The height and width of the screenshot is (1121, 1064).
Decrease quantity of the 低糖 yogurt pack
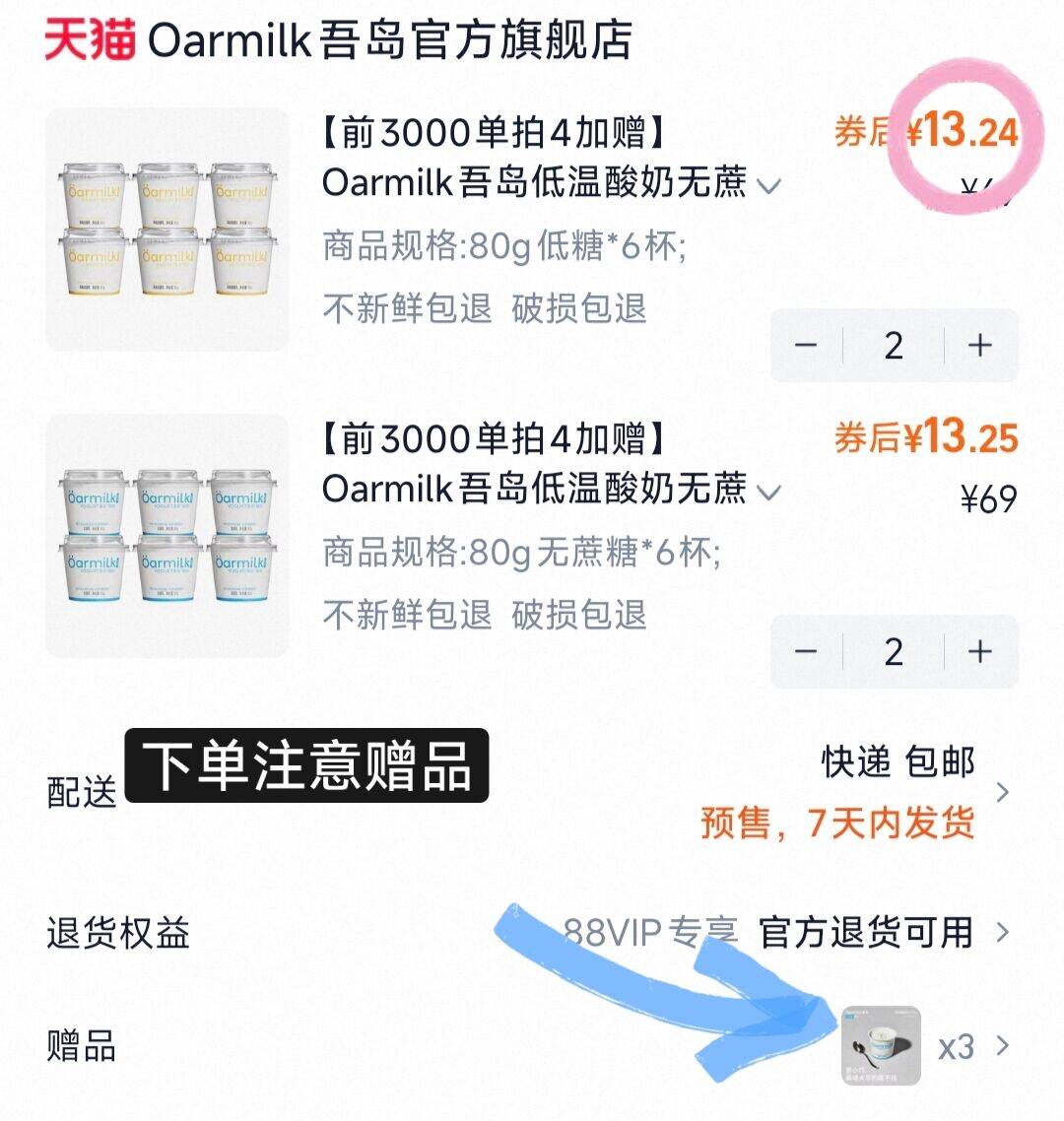coord(806,346)
